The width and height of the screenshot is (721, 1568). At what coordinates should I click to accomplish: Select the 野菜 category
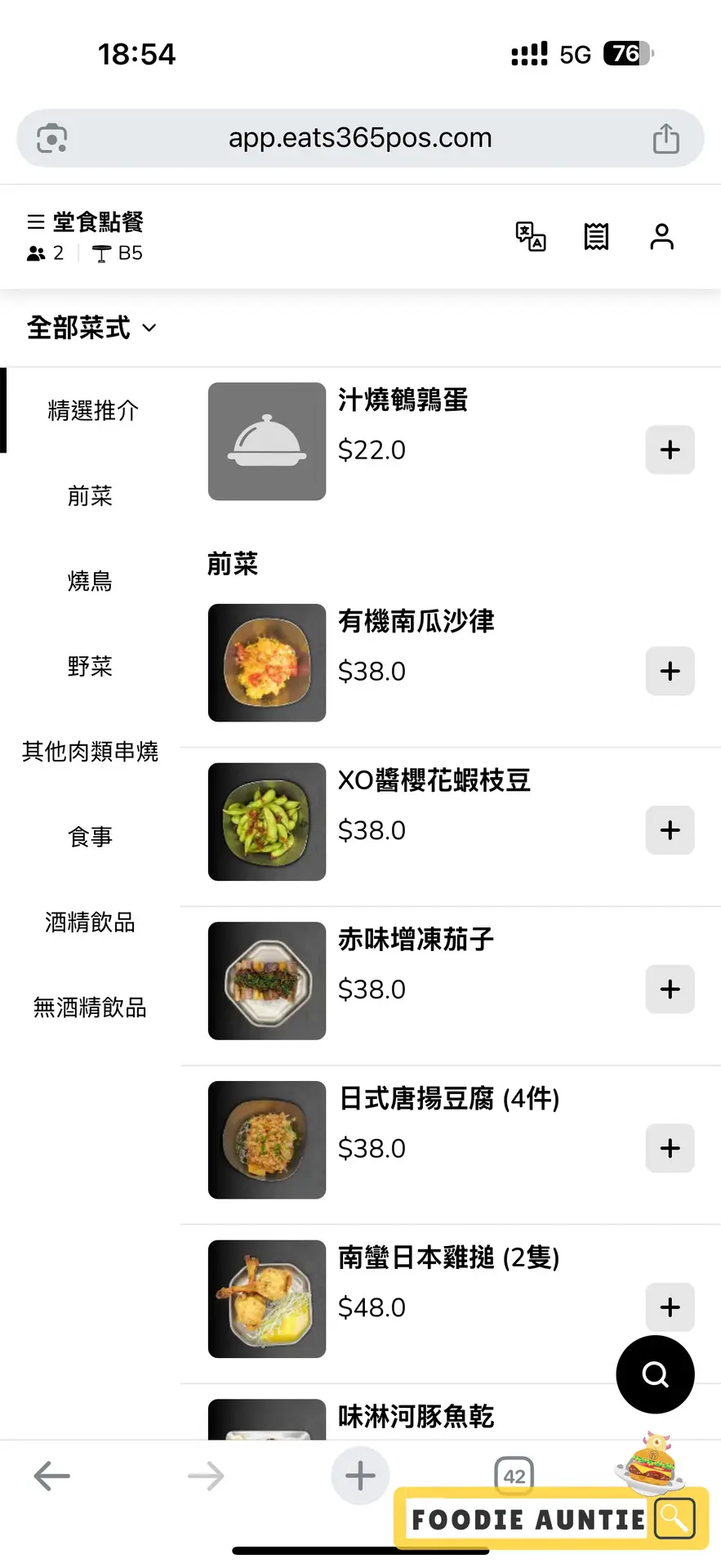coord(90,667)
